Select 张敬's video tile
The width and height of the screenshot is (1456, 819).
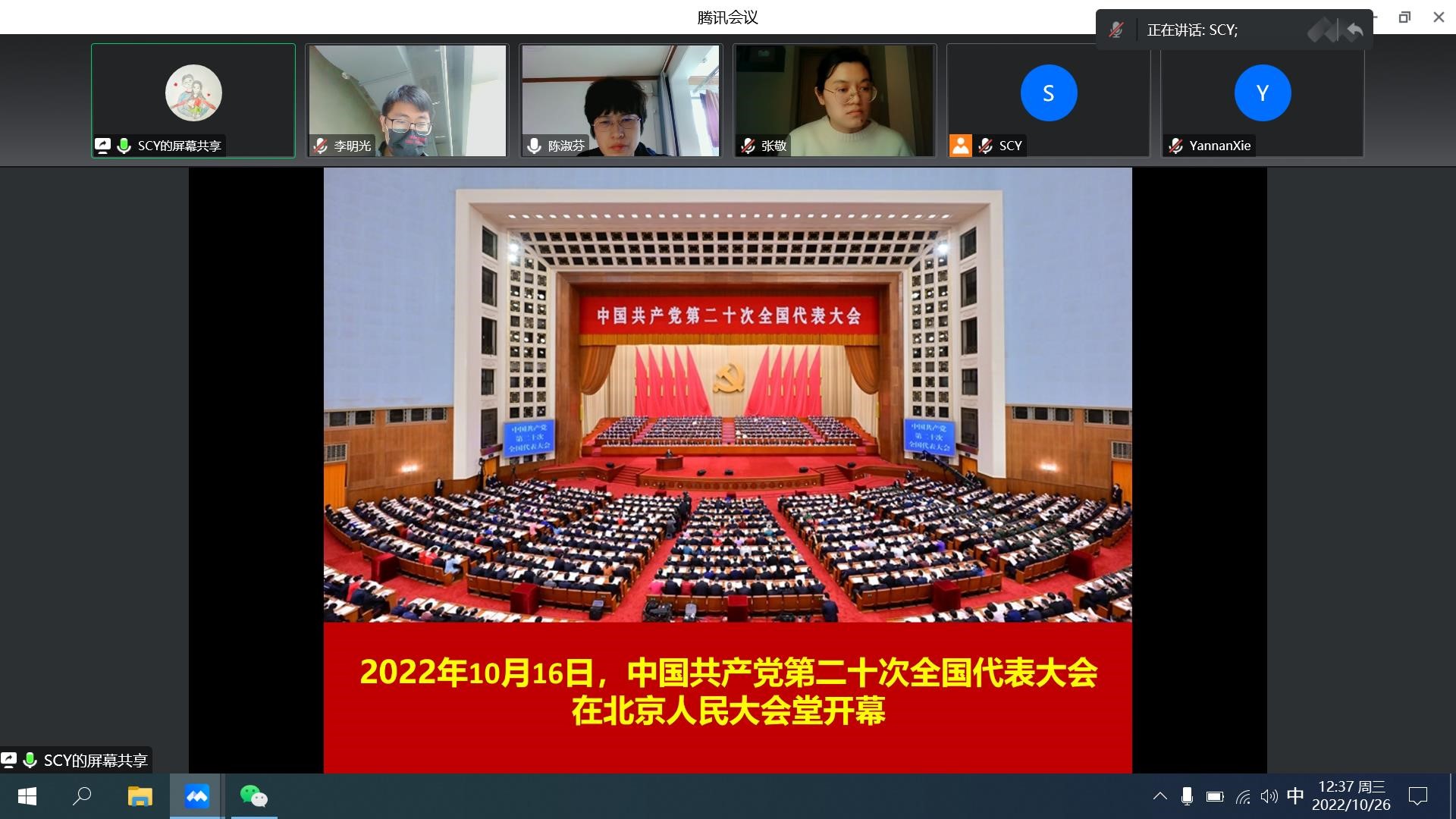[x=834, y=100]
